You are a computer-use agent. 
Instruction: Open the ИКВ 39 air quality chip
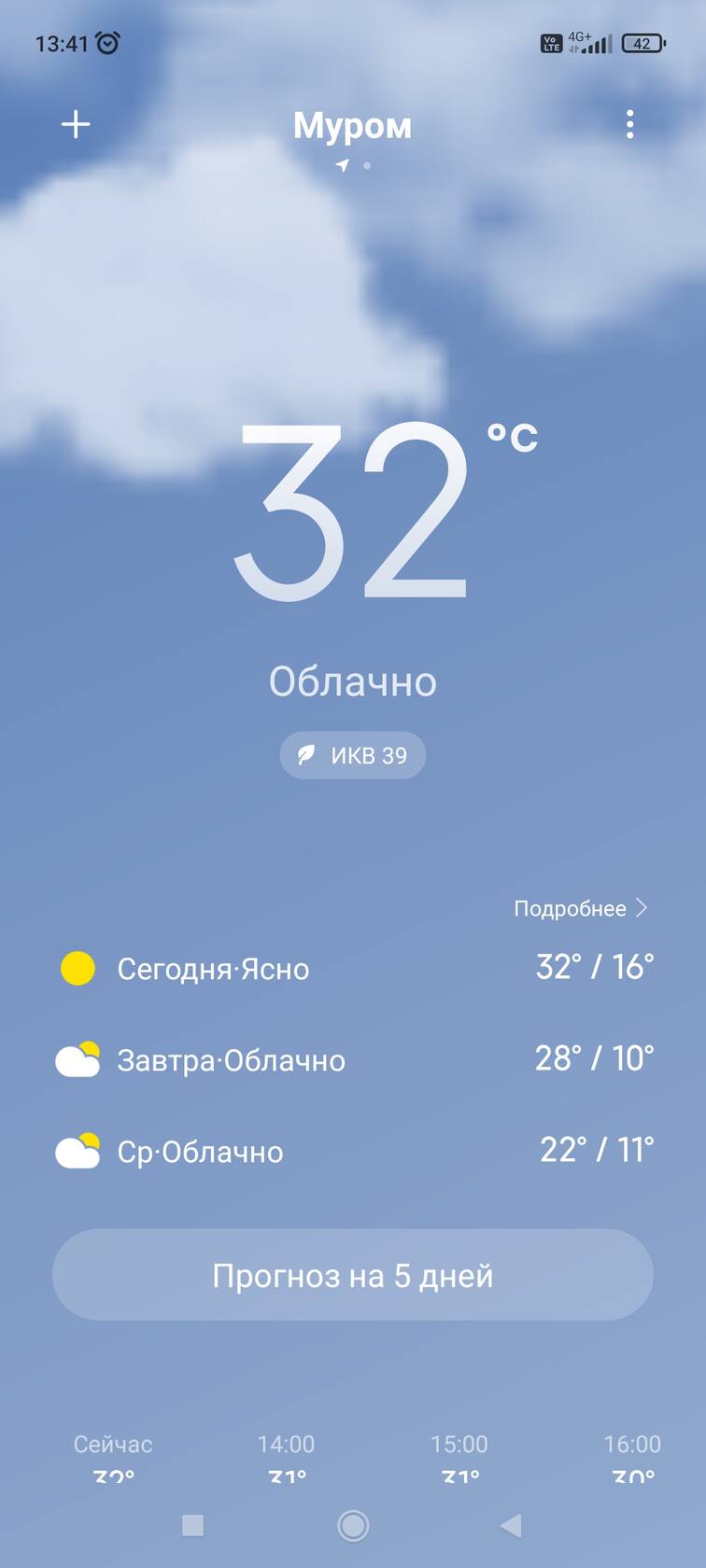353,755
